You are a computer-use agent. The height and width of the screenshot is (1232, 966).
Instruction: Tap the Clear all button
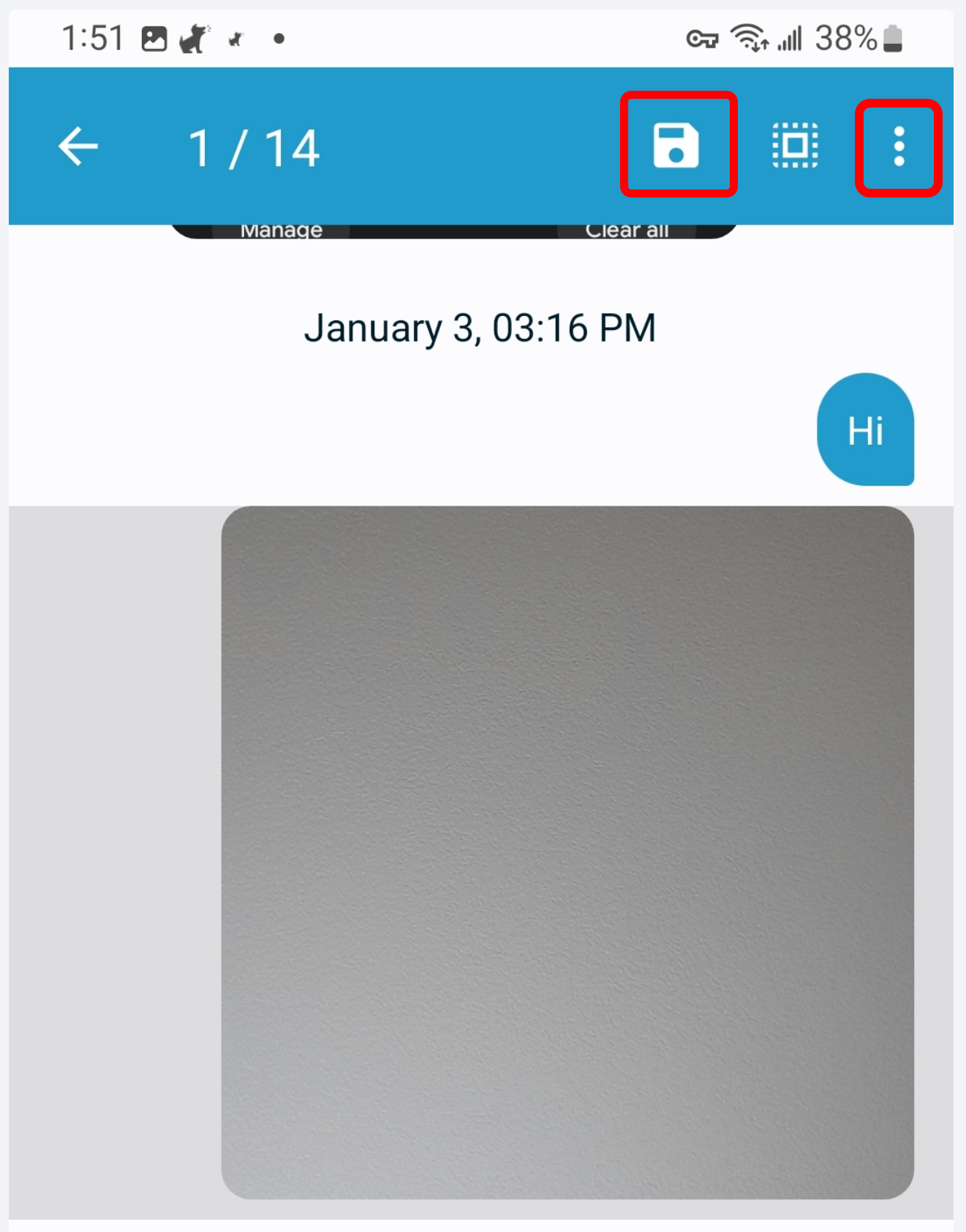tap(627, 229)
